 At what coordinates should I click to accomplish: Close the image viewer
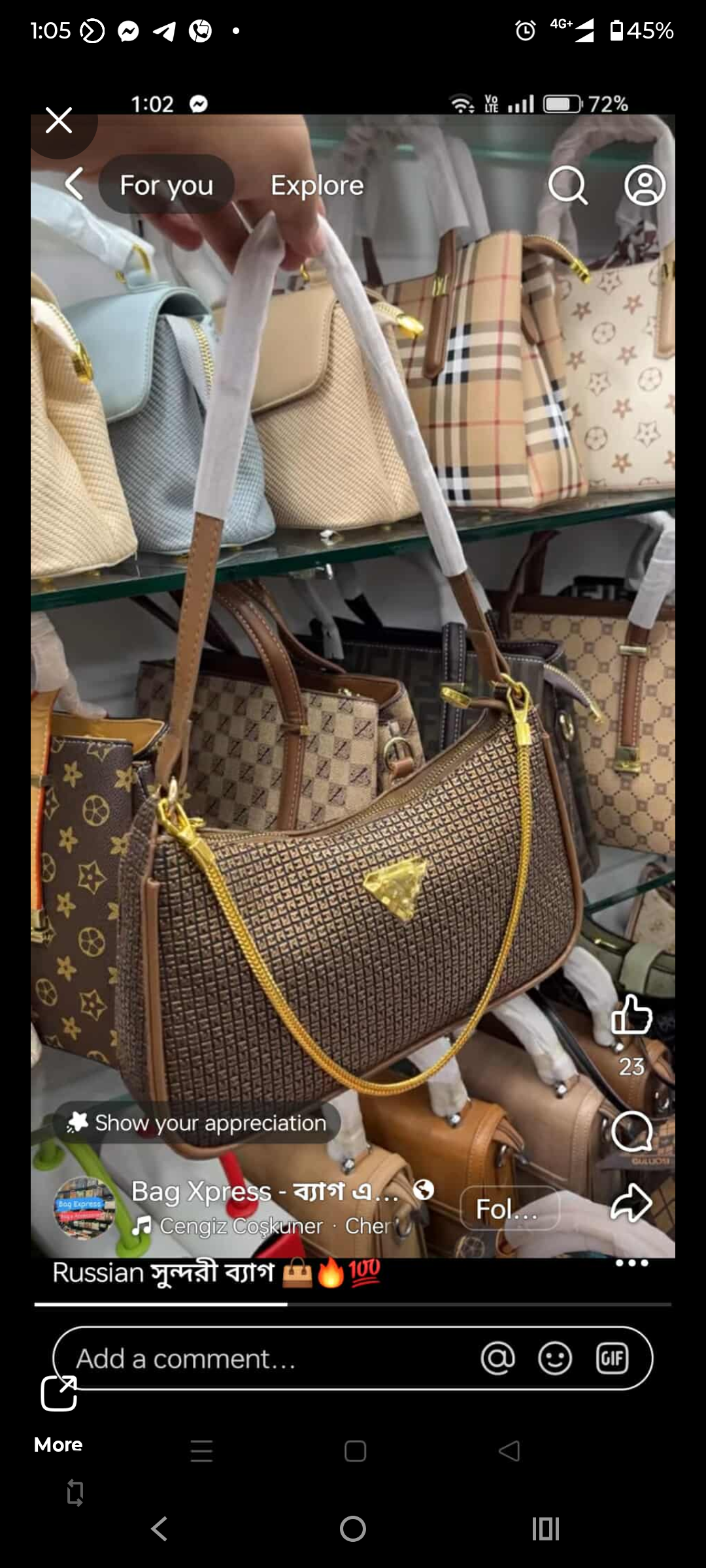coord(59,121)
